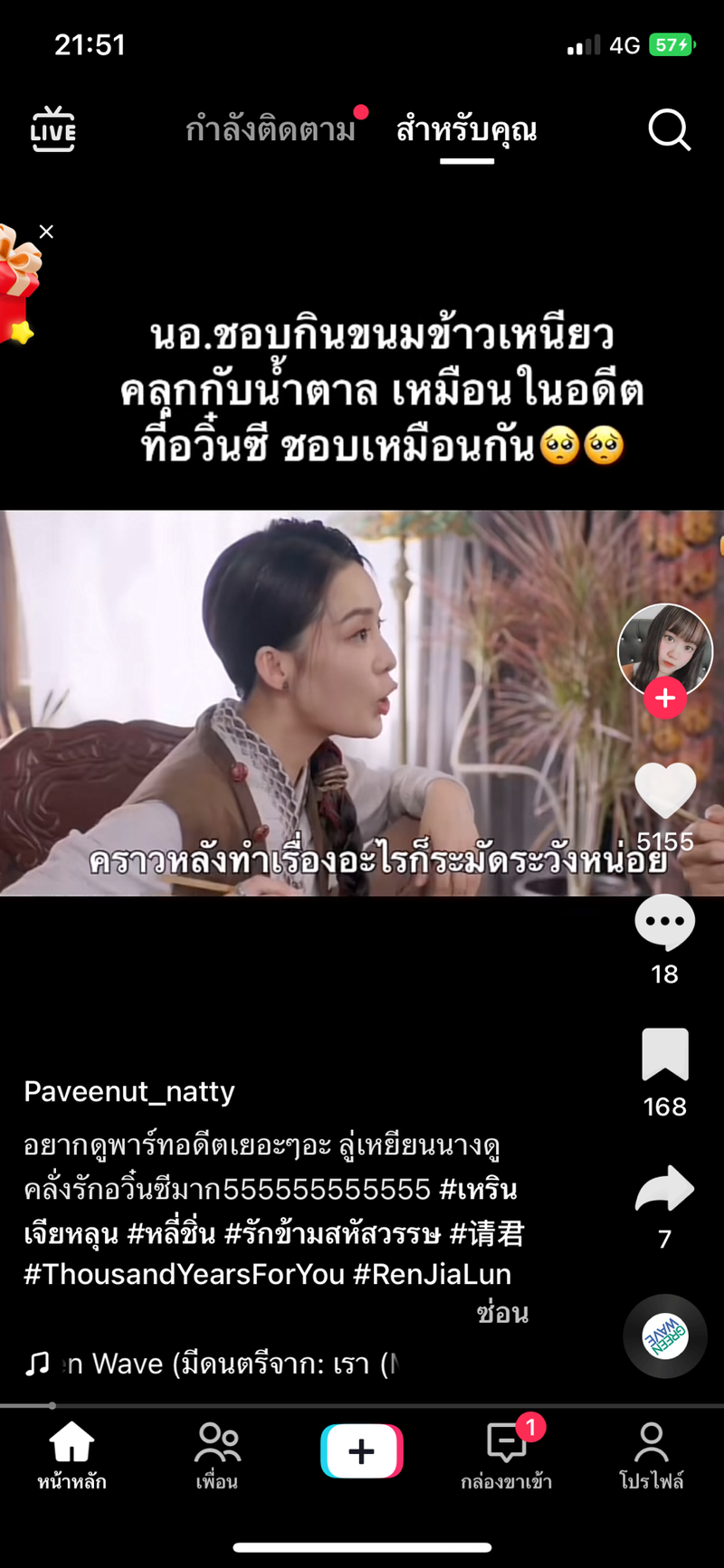Screen dimensions: 724x1568
Task: Open the LIVE streams icon
Action: 53,129
